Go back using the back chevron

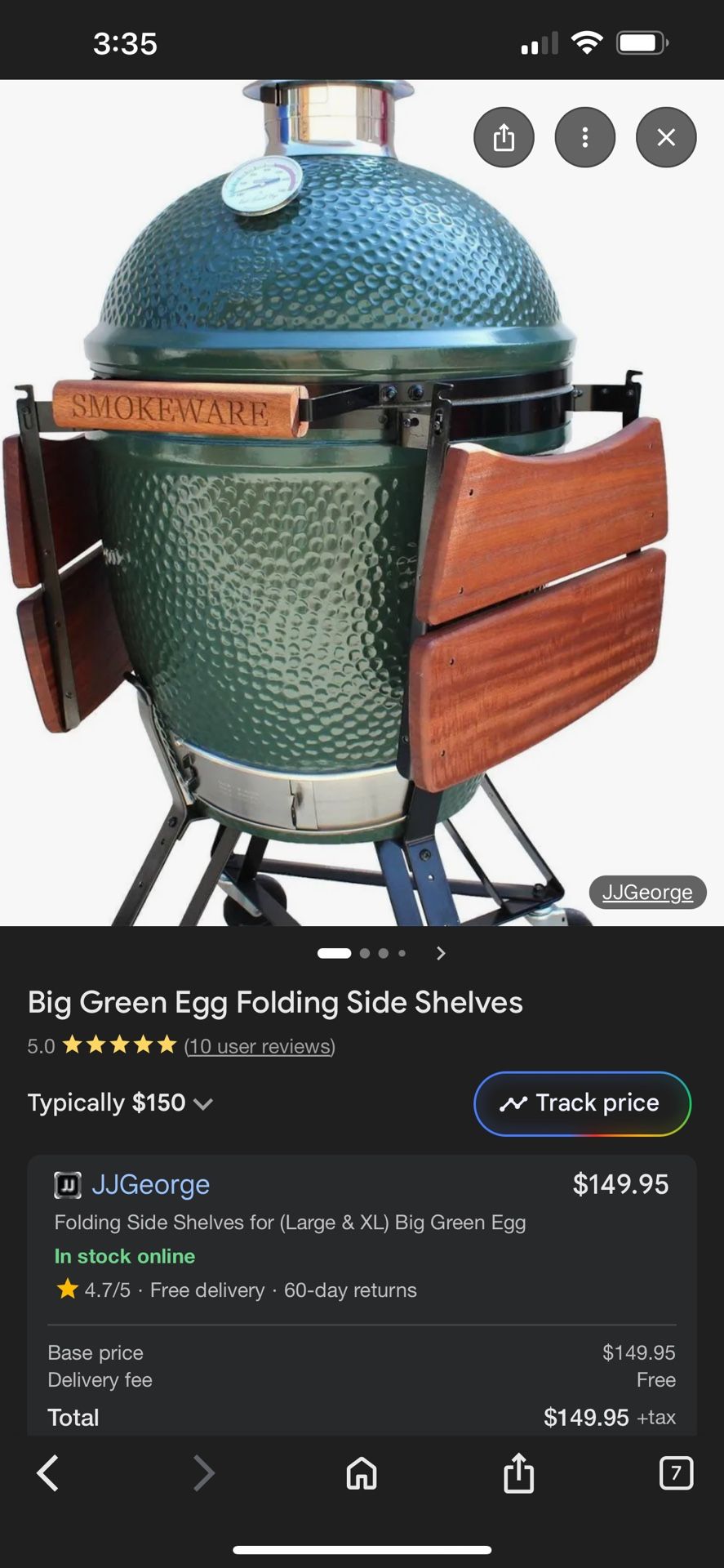pyautogui.click(x=47, y=1473)
